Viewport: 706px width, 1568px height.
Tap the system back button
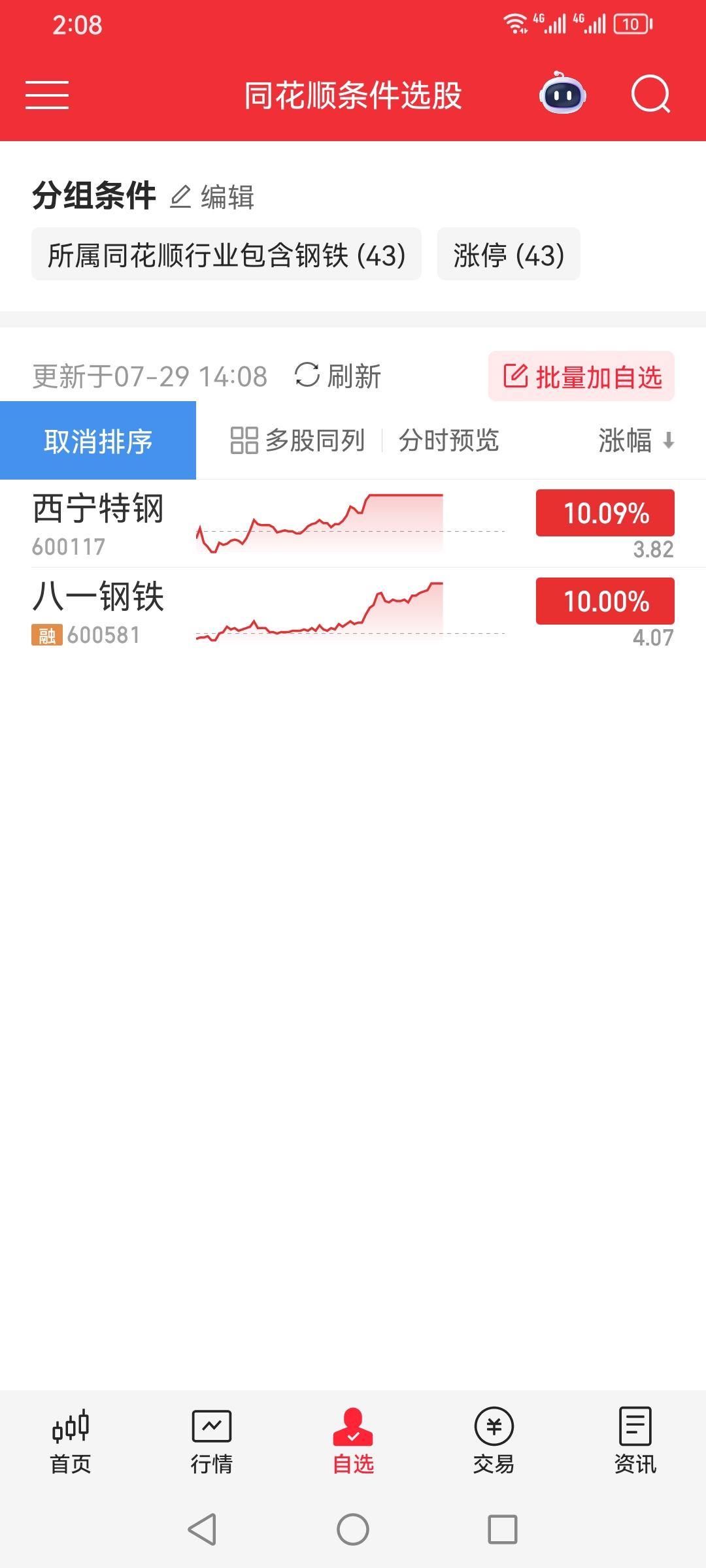tap(203, 1529)
